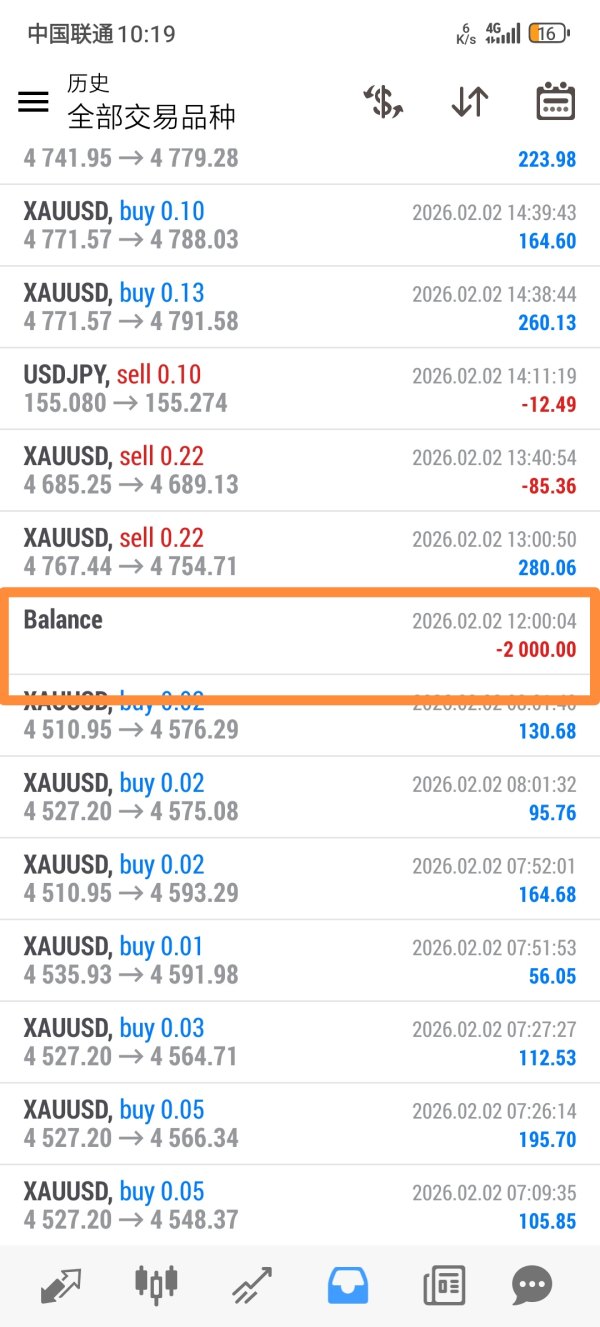Expand XAUUSD buy 0.01 trade at 07:51:53

300,960
